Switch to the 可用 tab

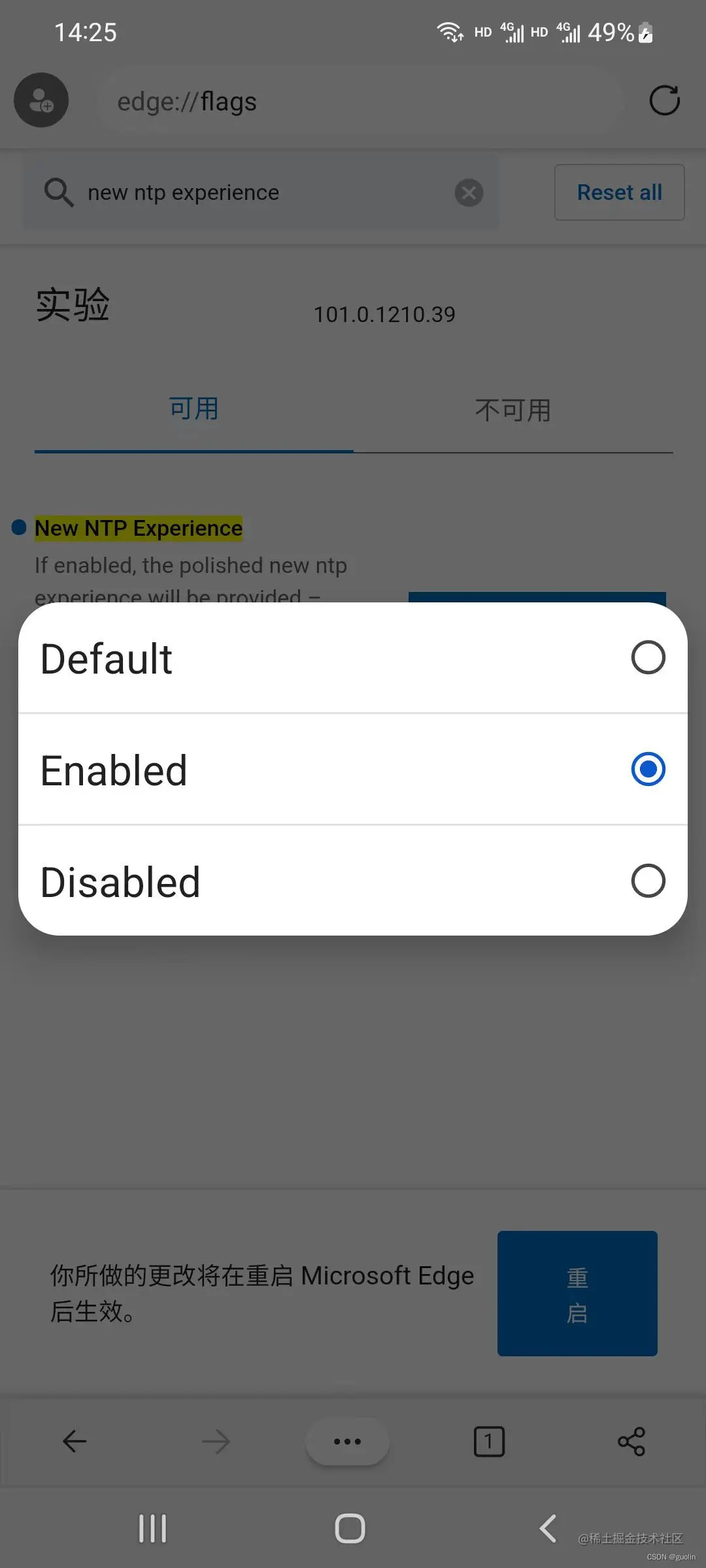coord(193,410)
